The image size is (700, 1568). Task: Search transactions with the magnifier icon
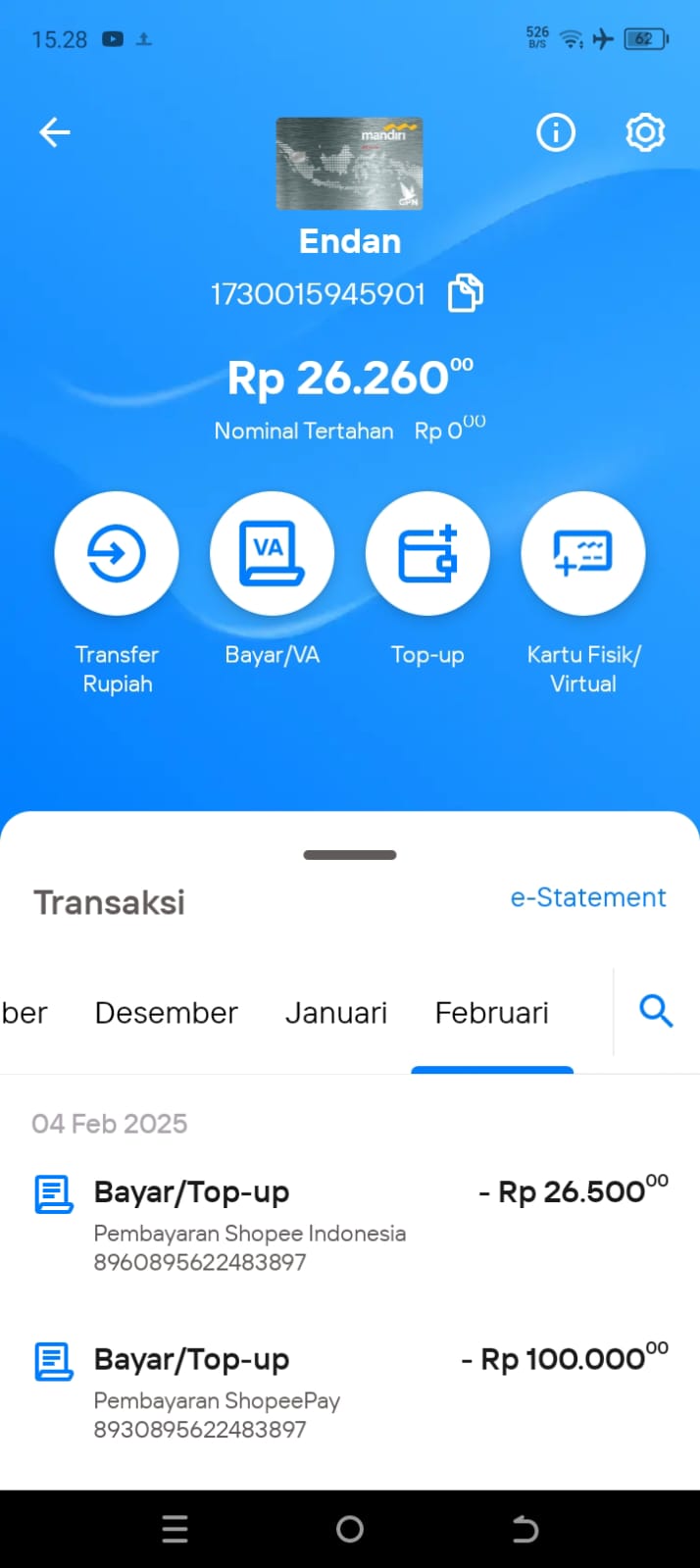pos(656,1010)
